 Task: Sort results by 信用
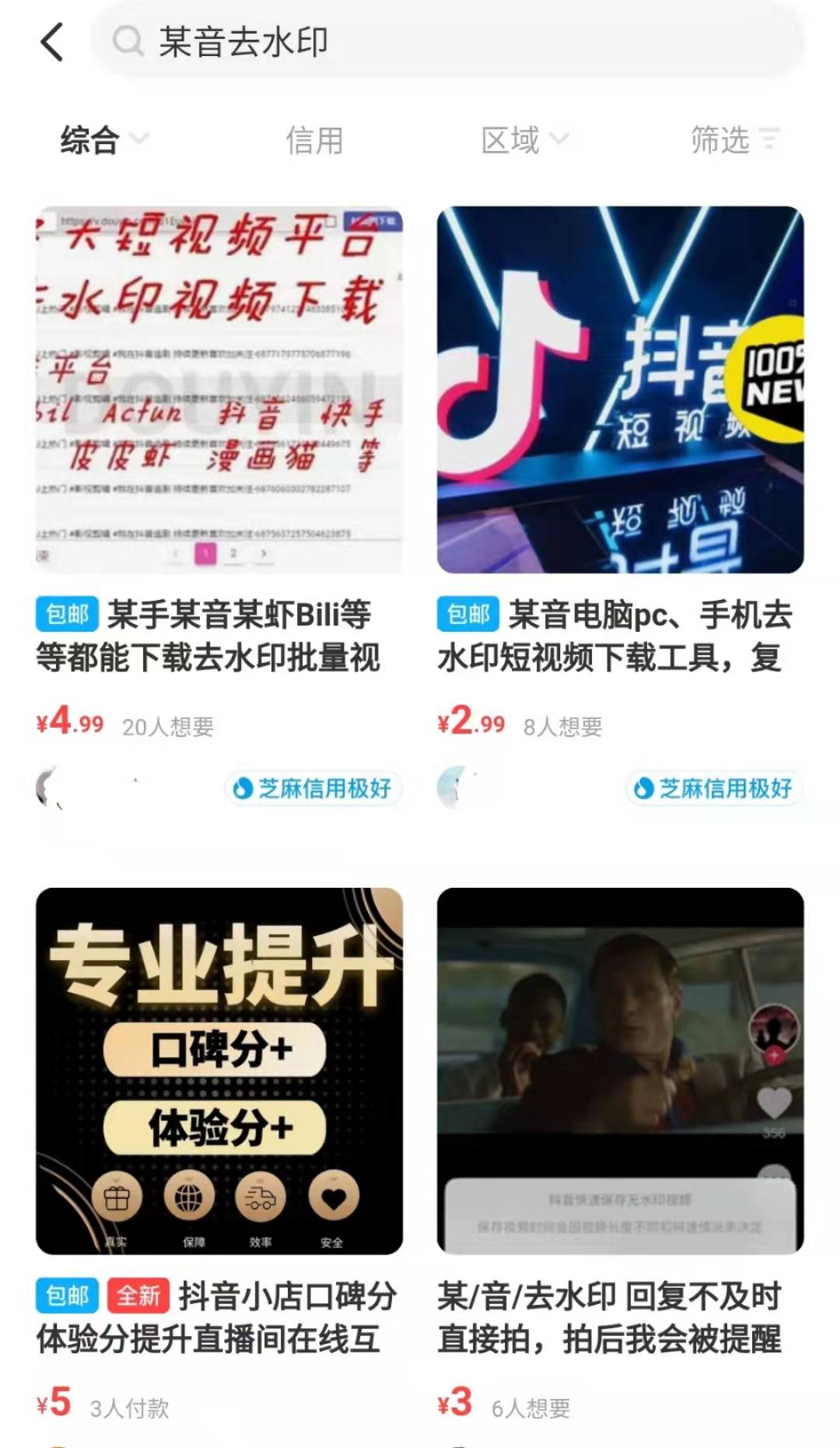[x=314, y=140]
